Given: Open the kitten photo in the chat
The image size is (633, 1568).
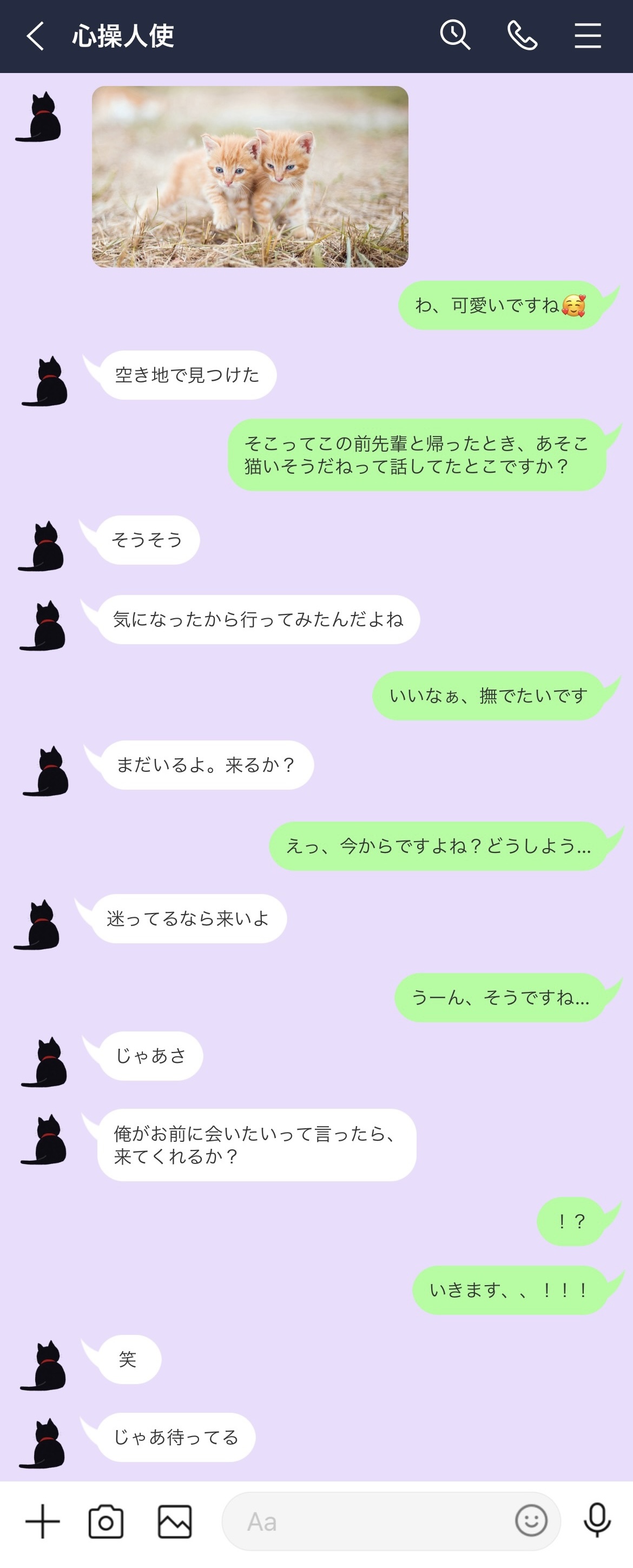Looking at the screenshot, I should pyautogui.click(x=249, y=176).
